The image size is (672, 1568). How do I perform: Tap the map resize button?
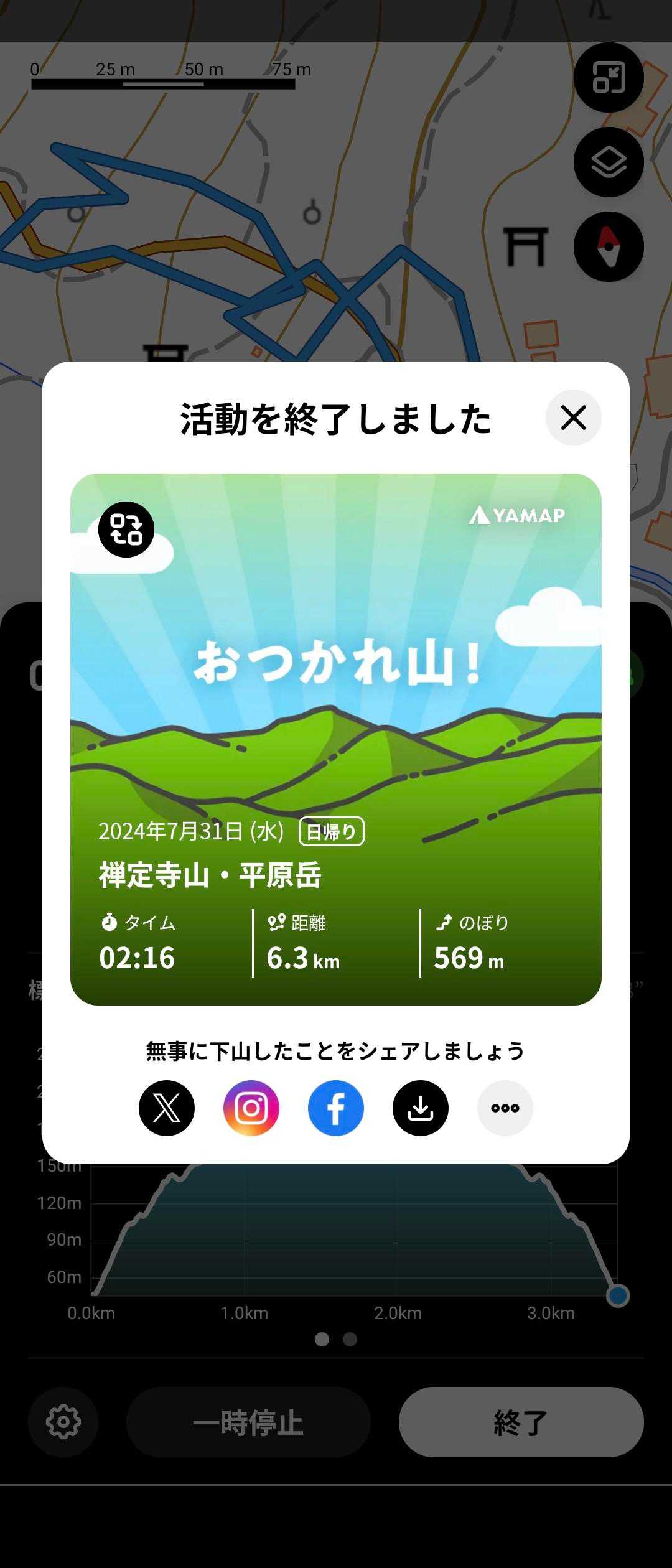609,78
